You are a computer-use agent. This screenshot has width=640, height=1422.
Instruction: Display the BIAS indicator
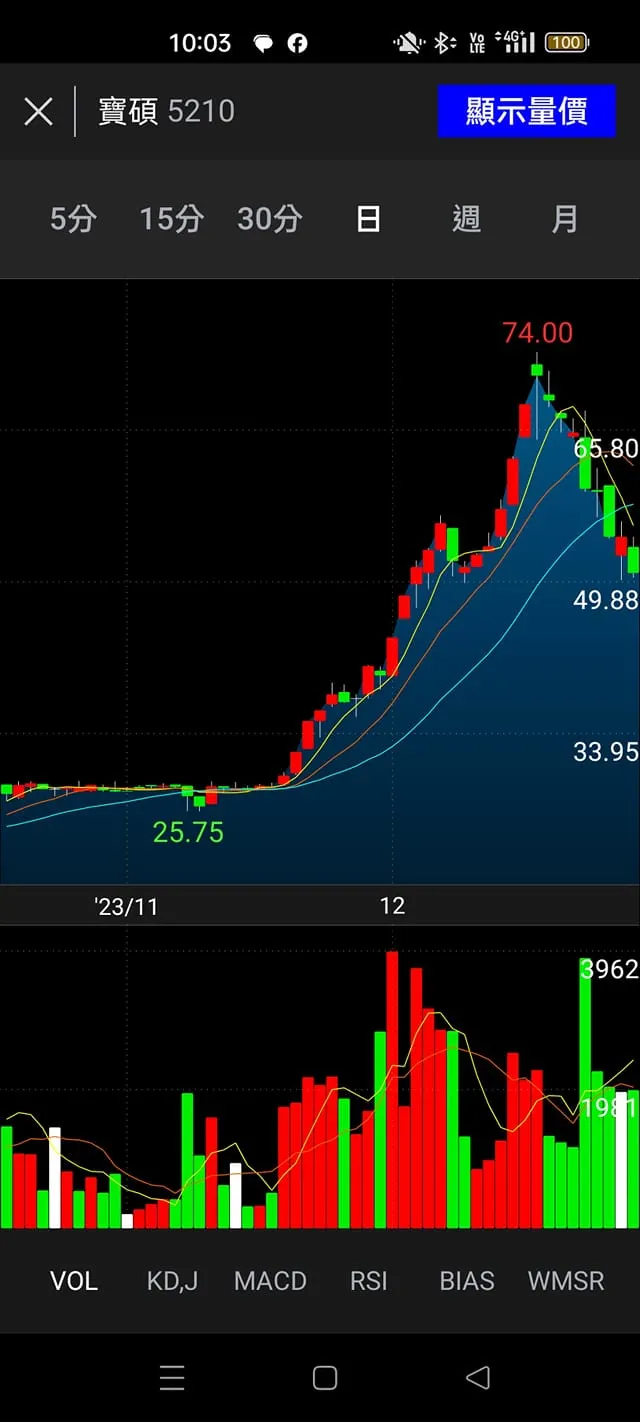467,1281
